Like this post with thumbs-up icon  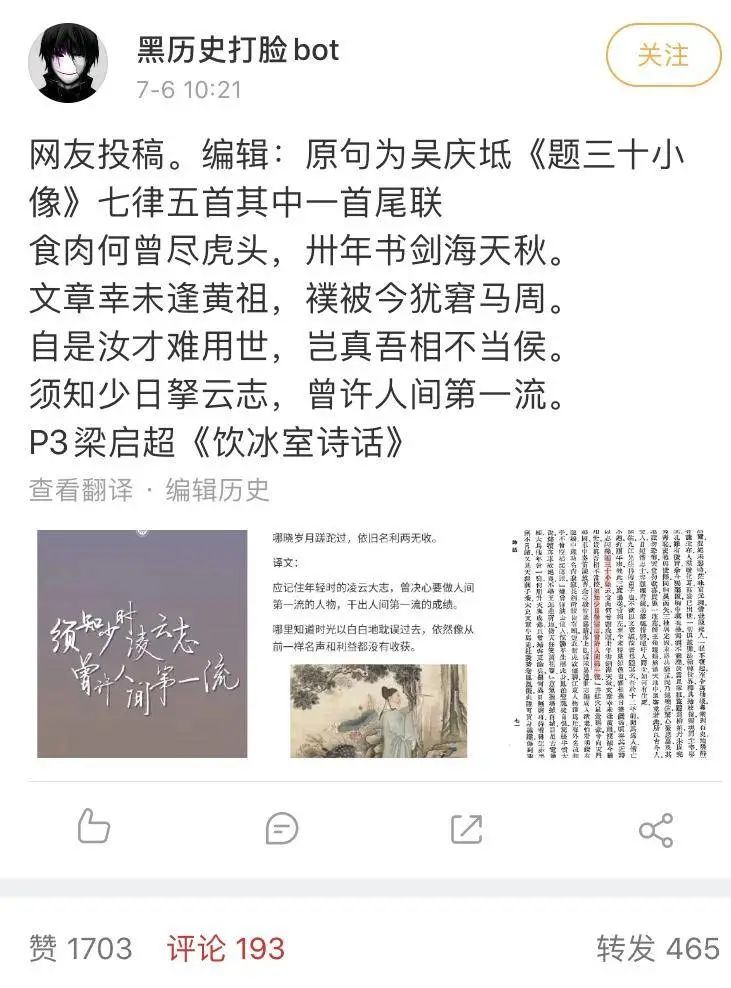93,827
